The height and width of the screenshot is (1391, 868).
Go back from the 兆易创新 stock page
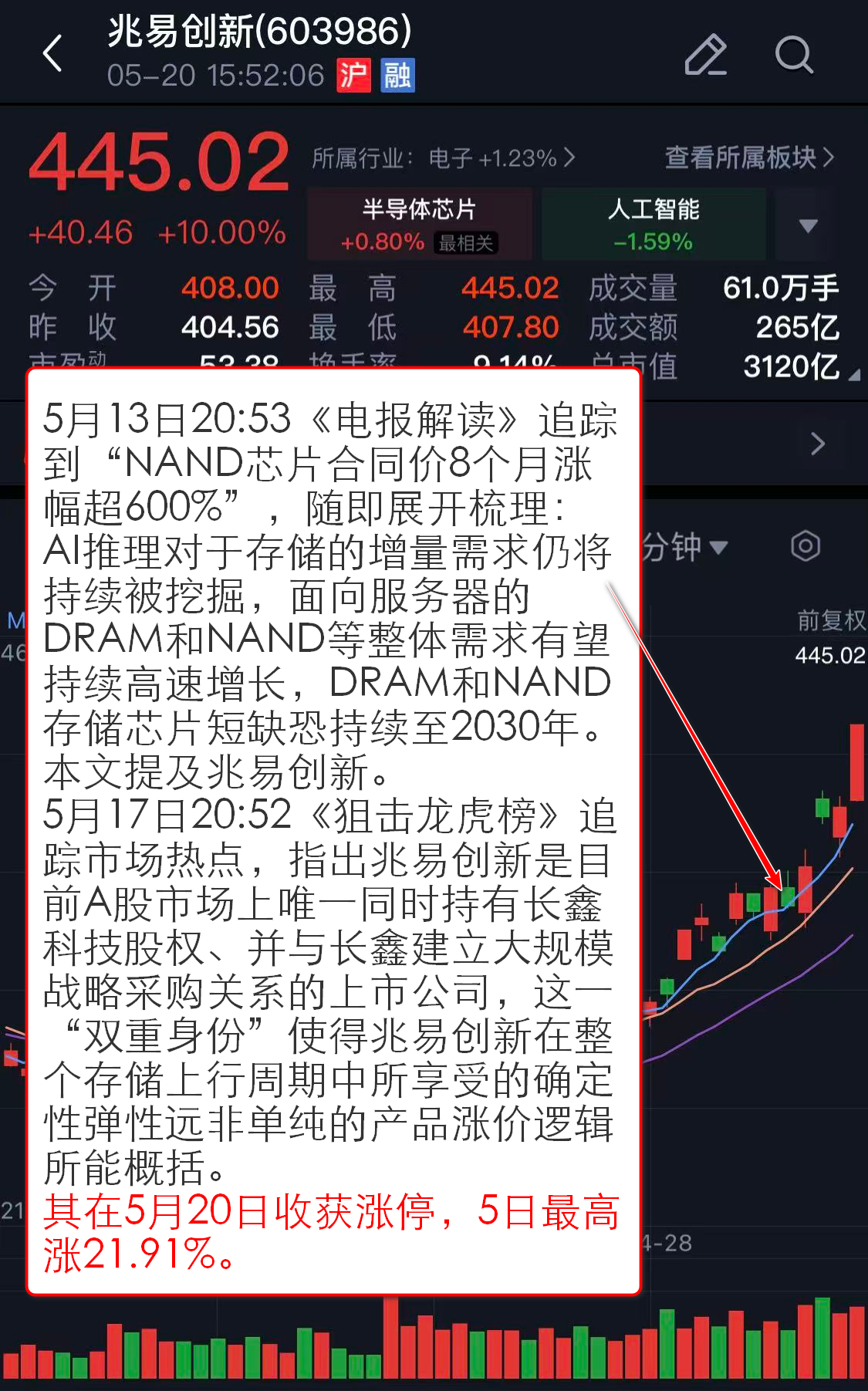click(52, 54)
